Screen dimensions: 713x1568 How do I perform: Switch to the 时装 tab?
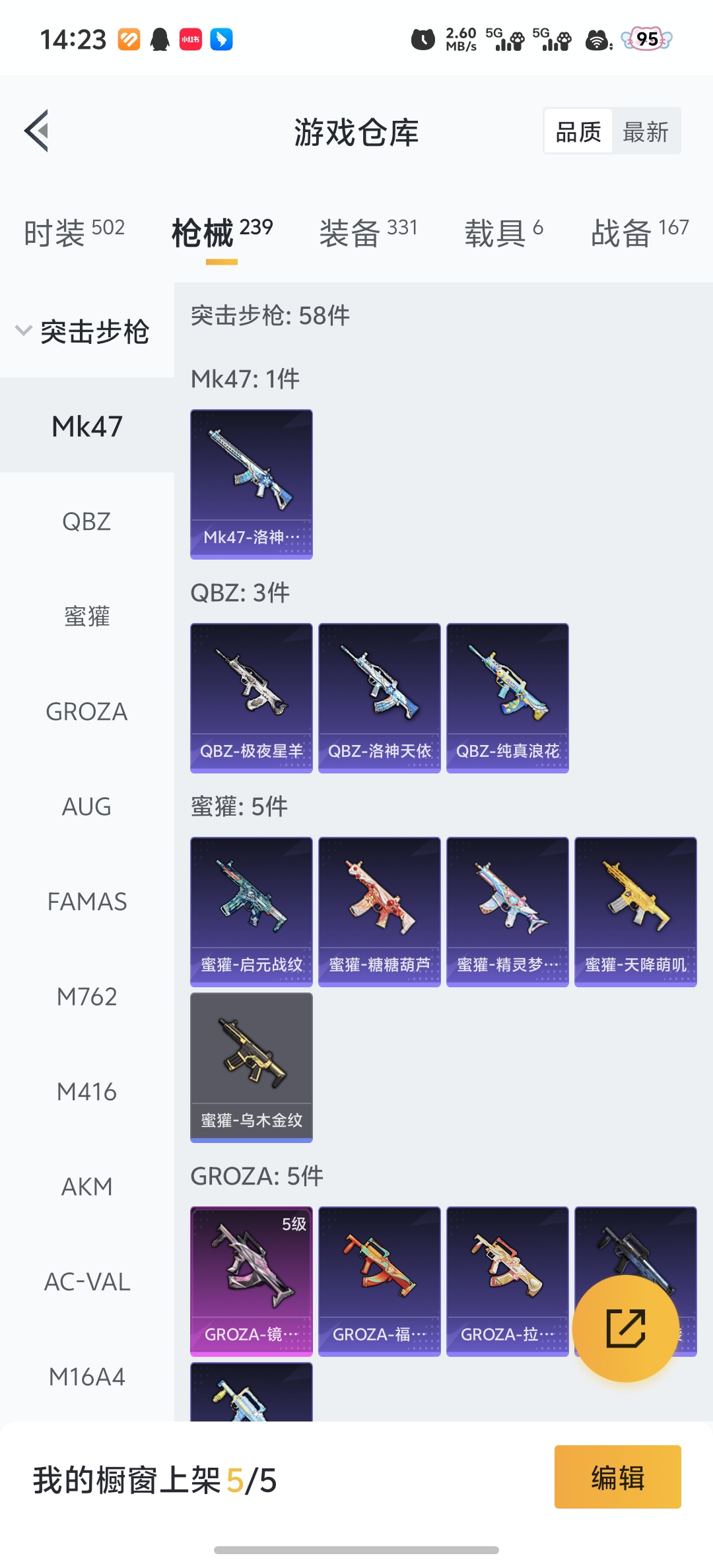click(x=74, y=232)
